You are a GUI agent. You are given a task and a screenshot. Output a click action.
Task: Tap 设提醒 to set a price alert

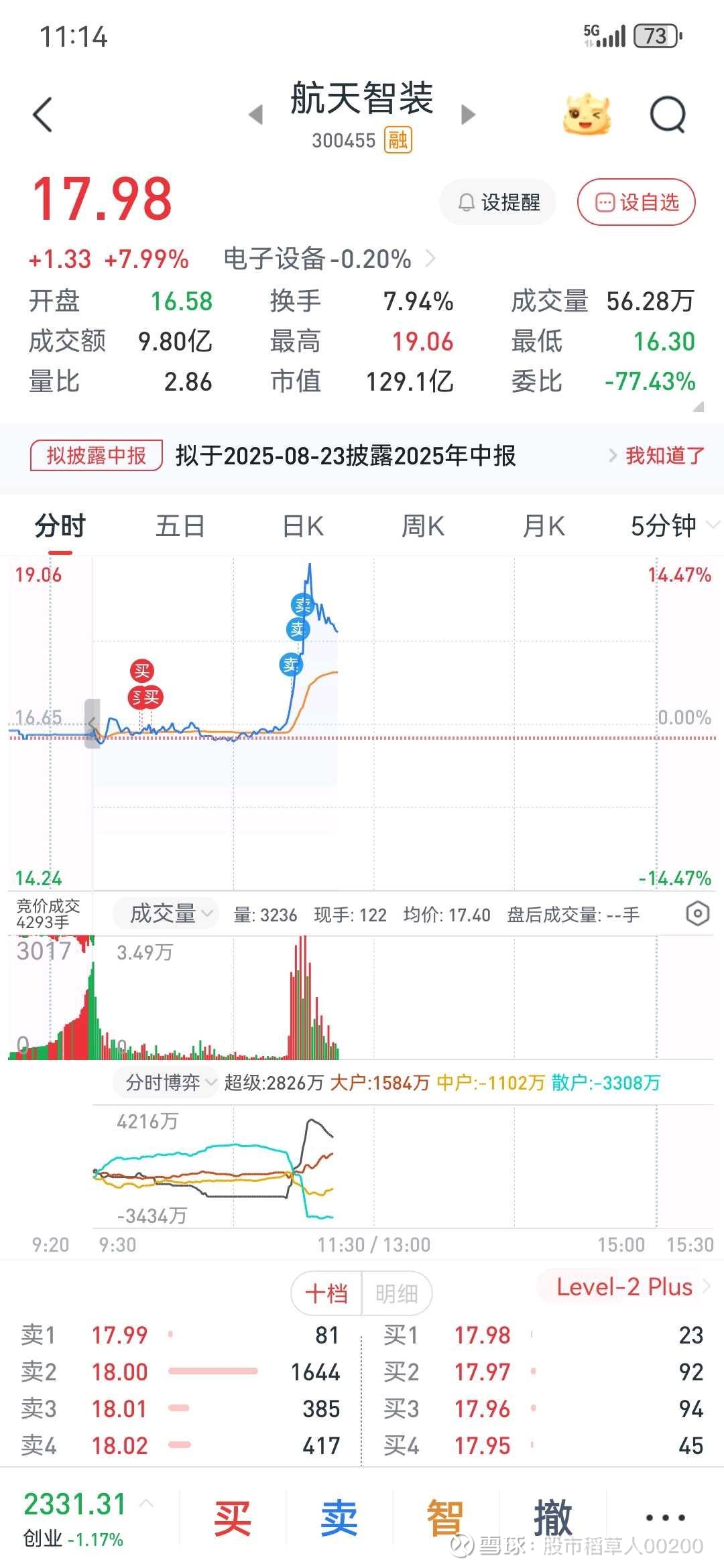498,202
